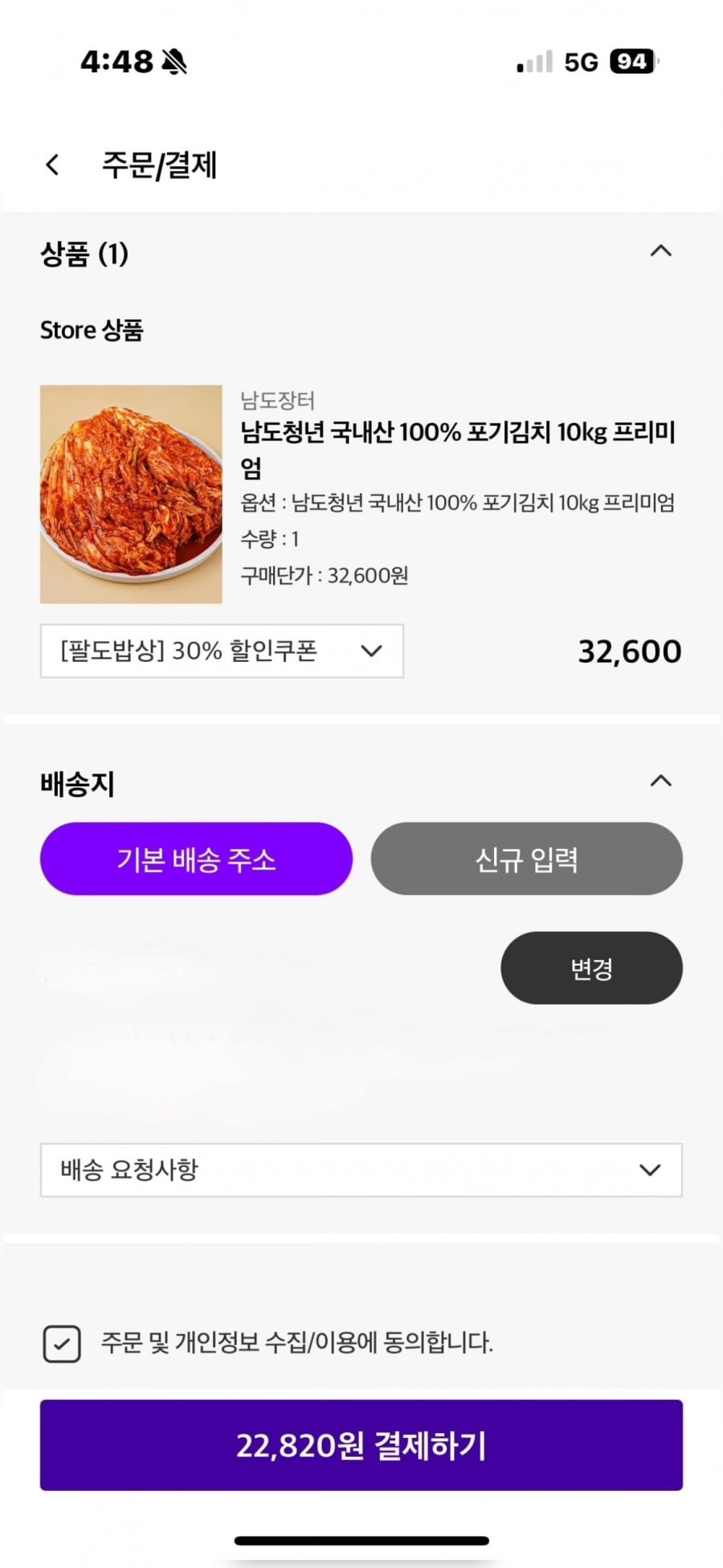Open the 30% 할인쿠폰 dropdown
This screenshot has height=1568, width=723.
[222, 651]
